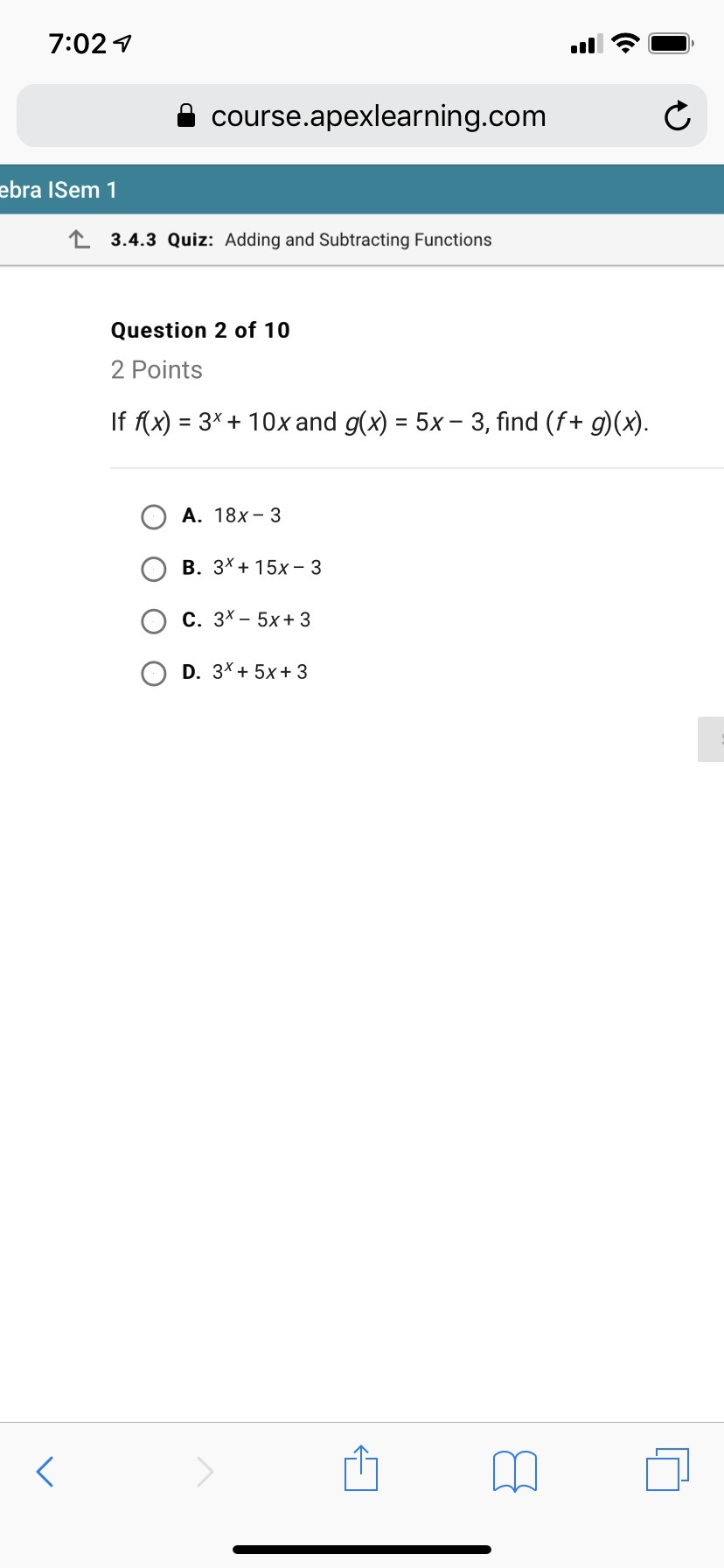The height and width of the screenshot is (1568, 724).
Task: Show all open Safari tabs
Action: click(667, 1470)
